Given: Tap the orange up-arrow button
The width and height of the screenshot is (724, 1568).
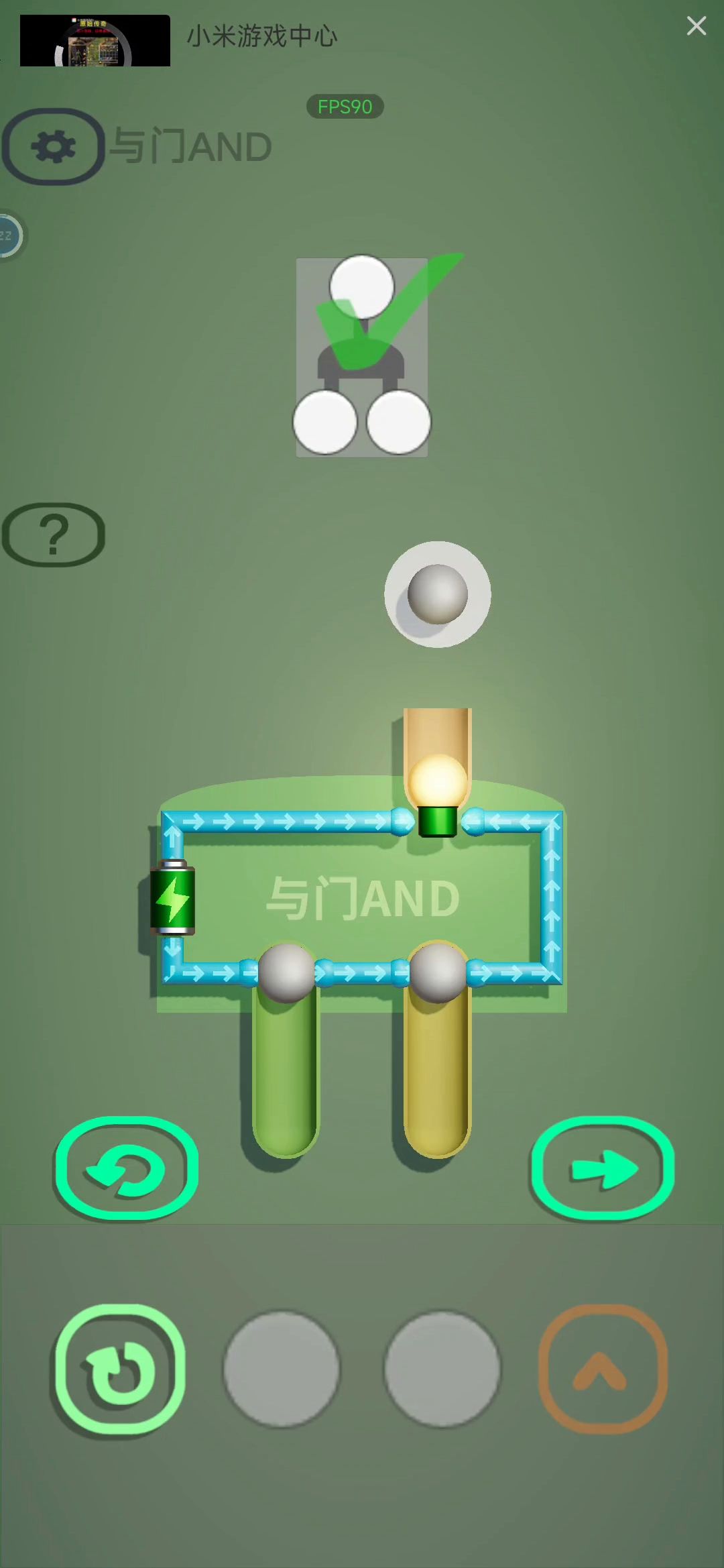Looking at the screenshot, I should point(601,1370).
